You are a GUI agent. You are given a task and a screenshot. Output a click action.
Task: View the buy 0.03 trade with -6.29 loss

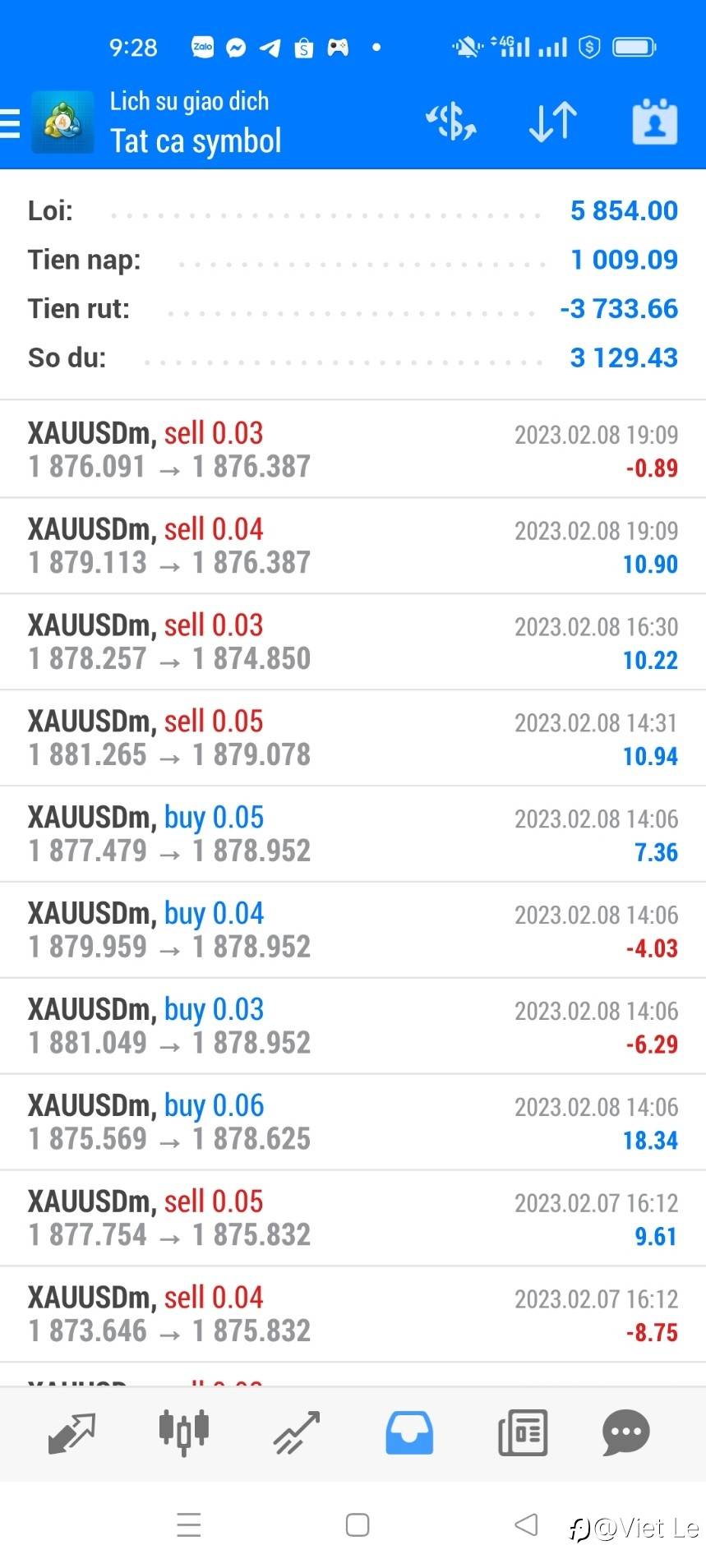coord(353,1026)
